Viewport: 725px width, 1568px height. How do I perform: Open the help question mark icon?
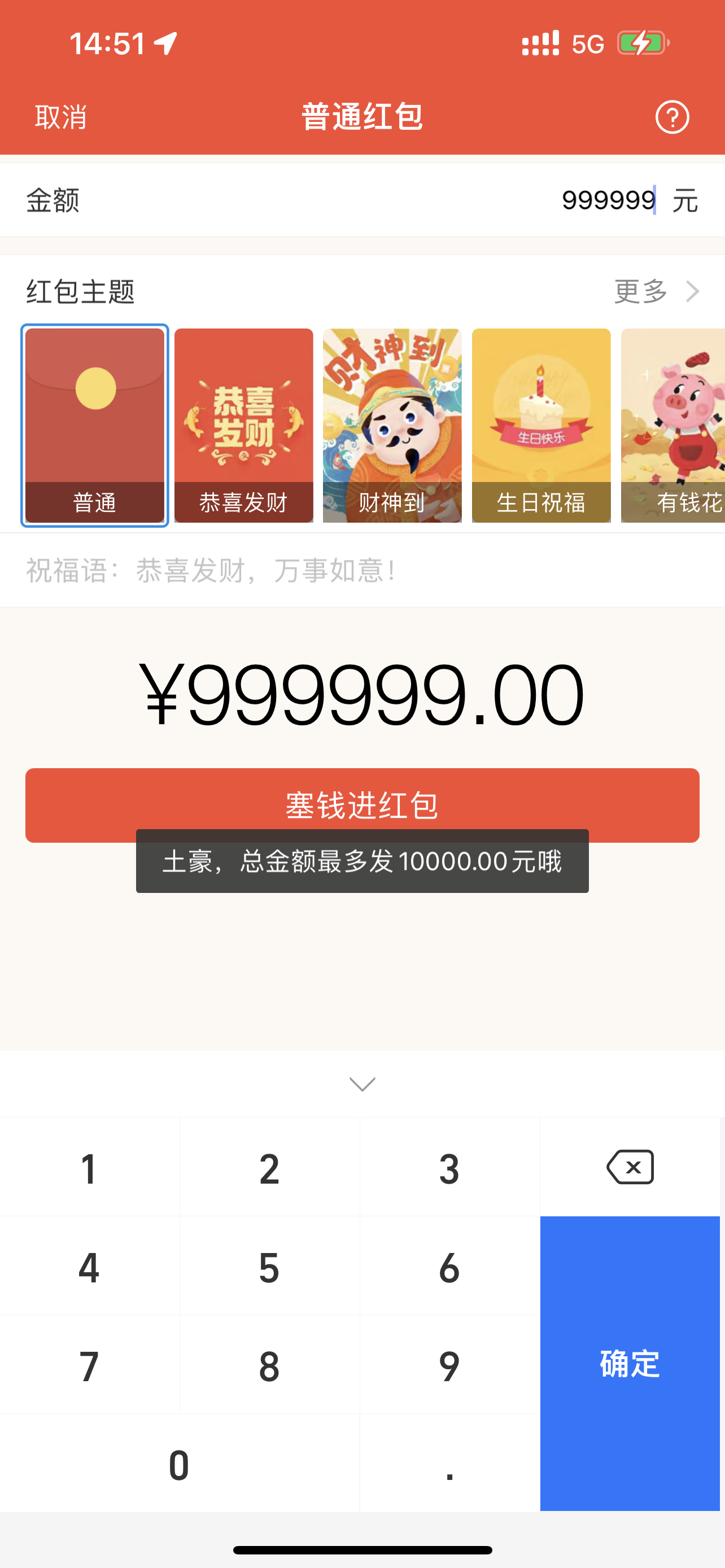(x=672, y=116)
